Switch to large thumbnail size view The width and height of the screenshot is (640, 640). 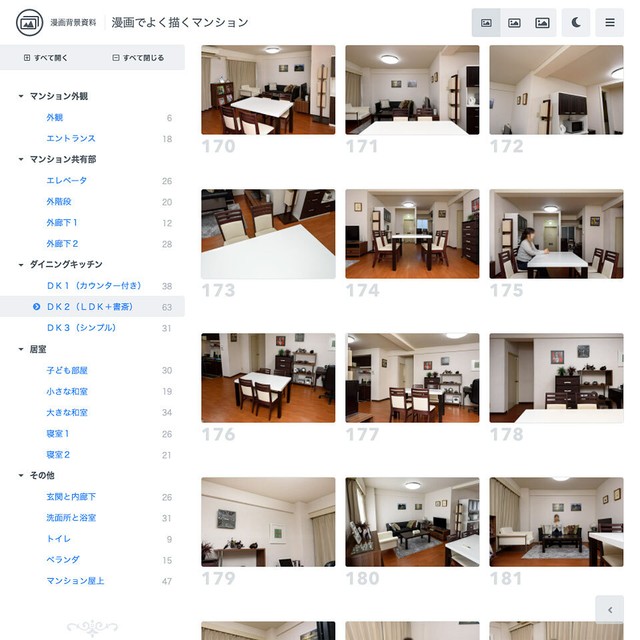[x=542, y=22]
